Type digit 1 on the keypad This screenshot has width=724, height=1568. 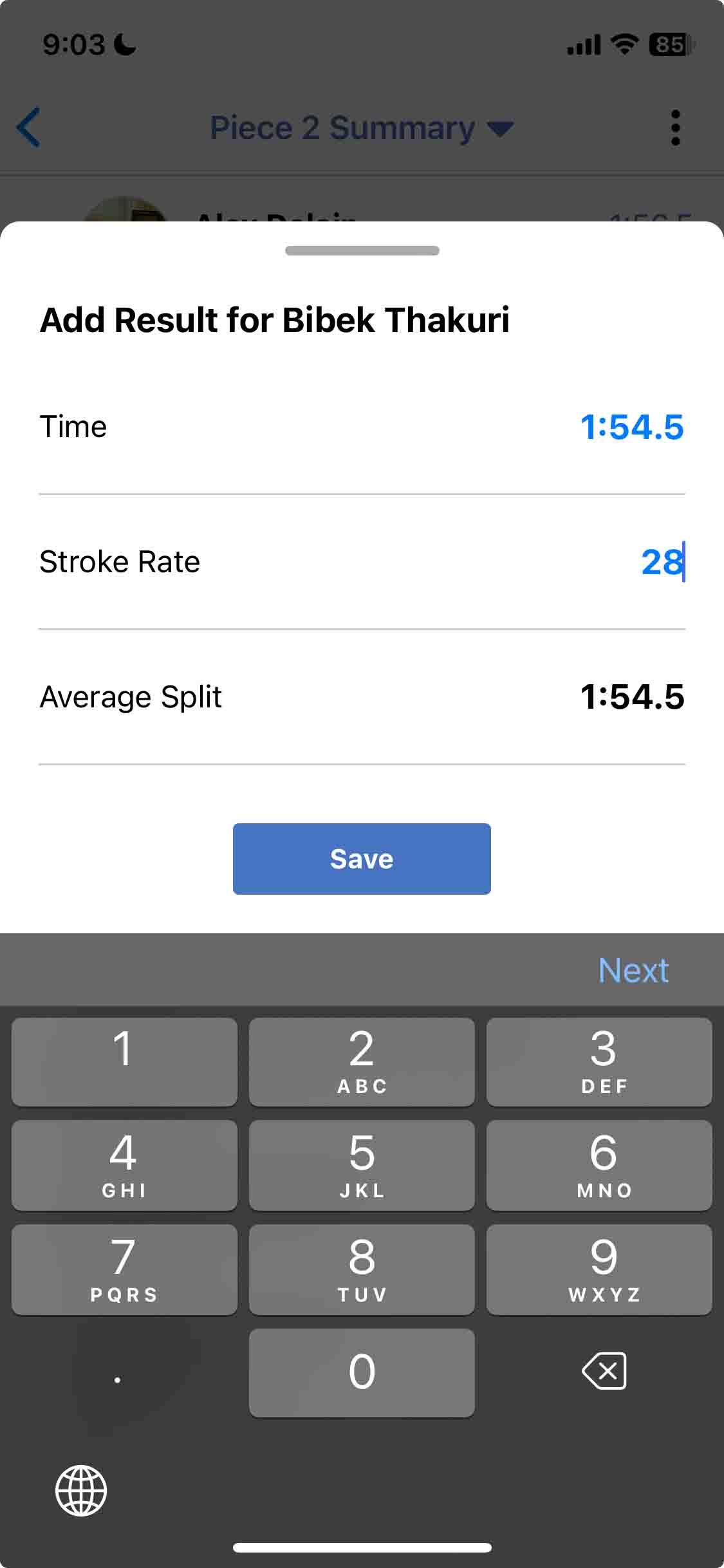coord(124,1062)
